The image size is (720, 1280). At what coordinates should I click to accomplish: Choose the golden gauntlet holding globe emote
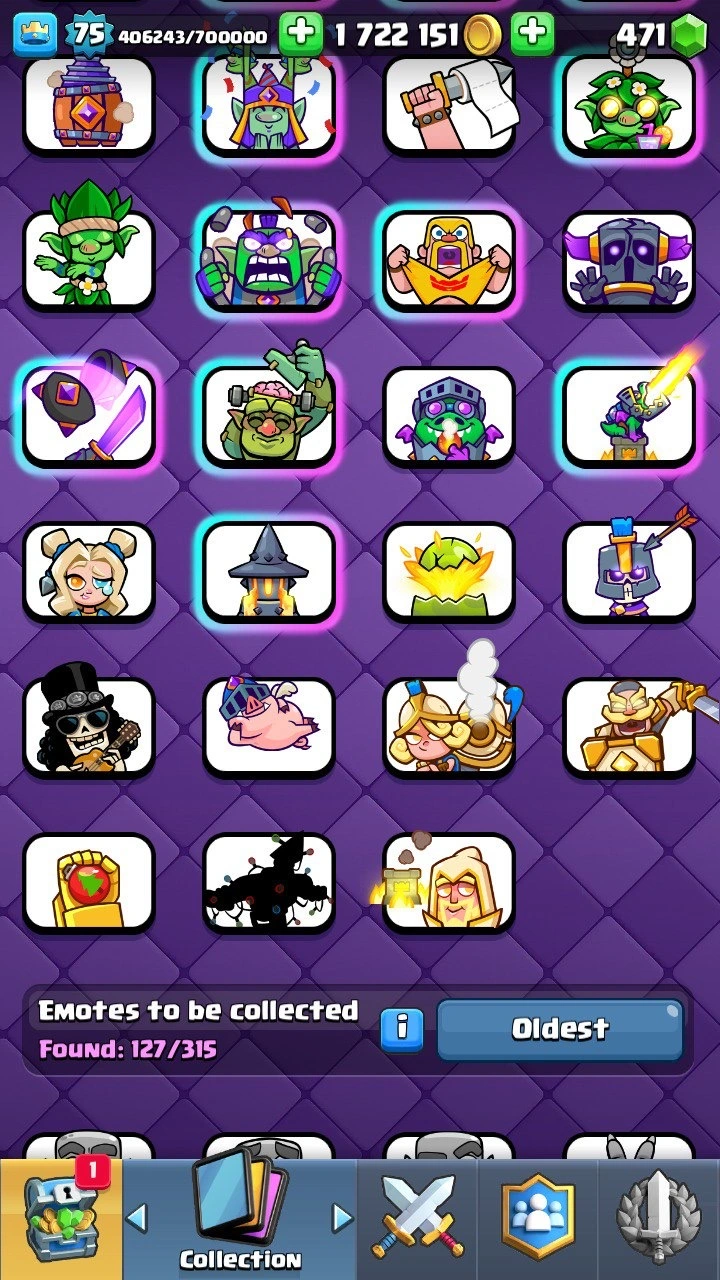point(88,882)
